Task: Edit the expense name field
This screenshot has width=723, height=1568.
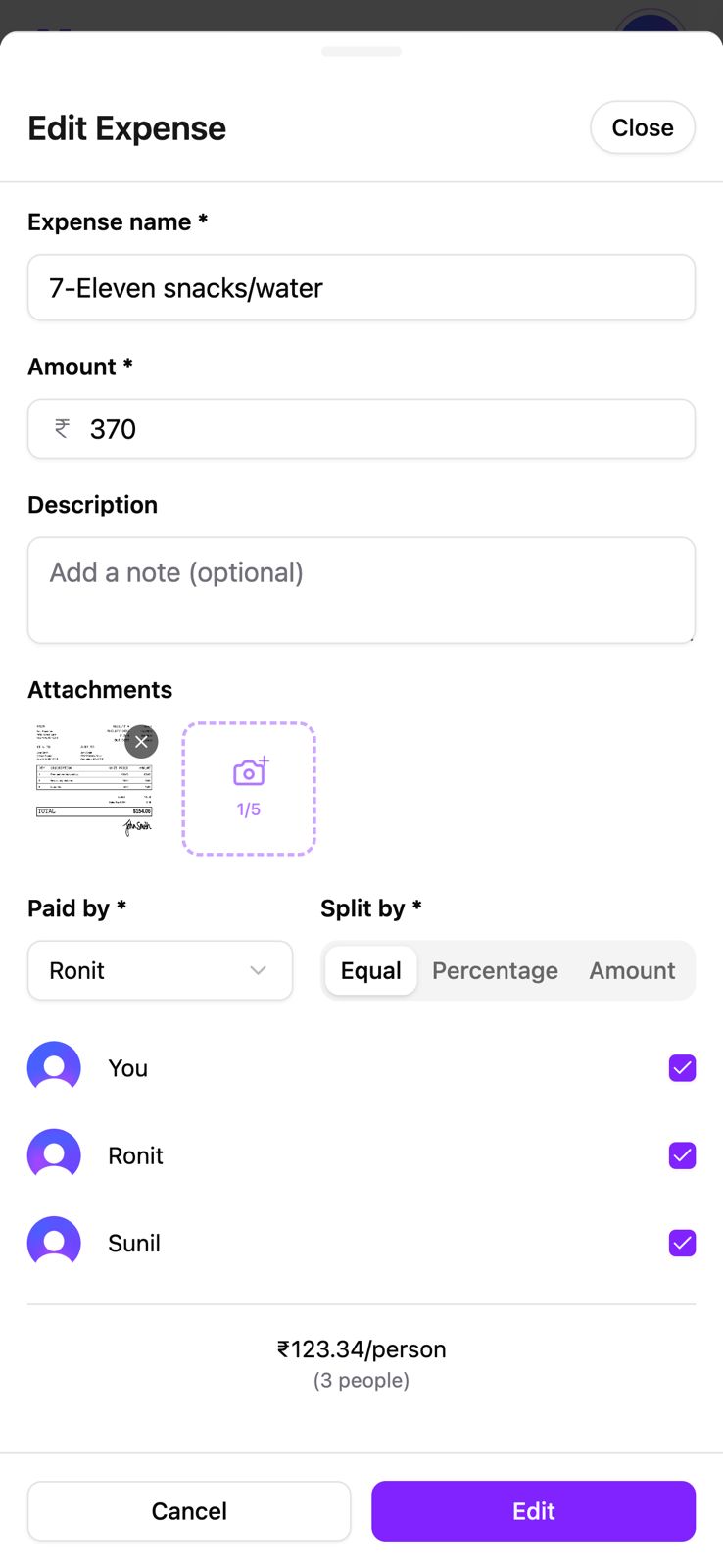Action: point(361,288)
